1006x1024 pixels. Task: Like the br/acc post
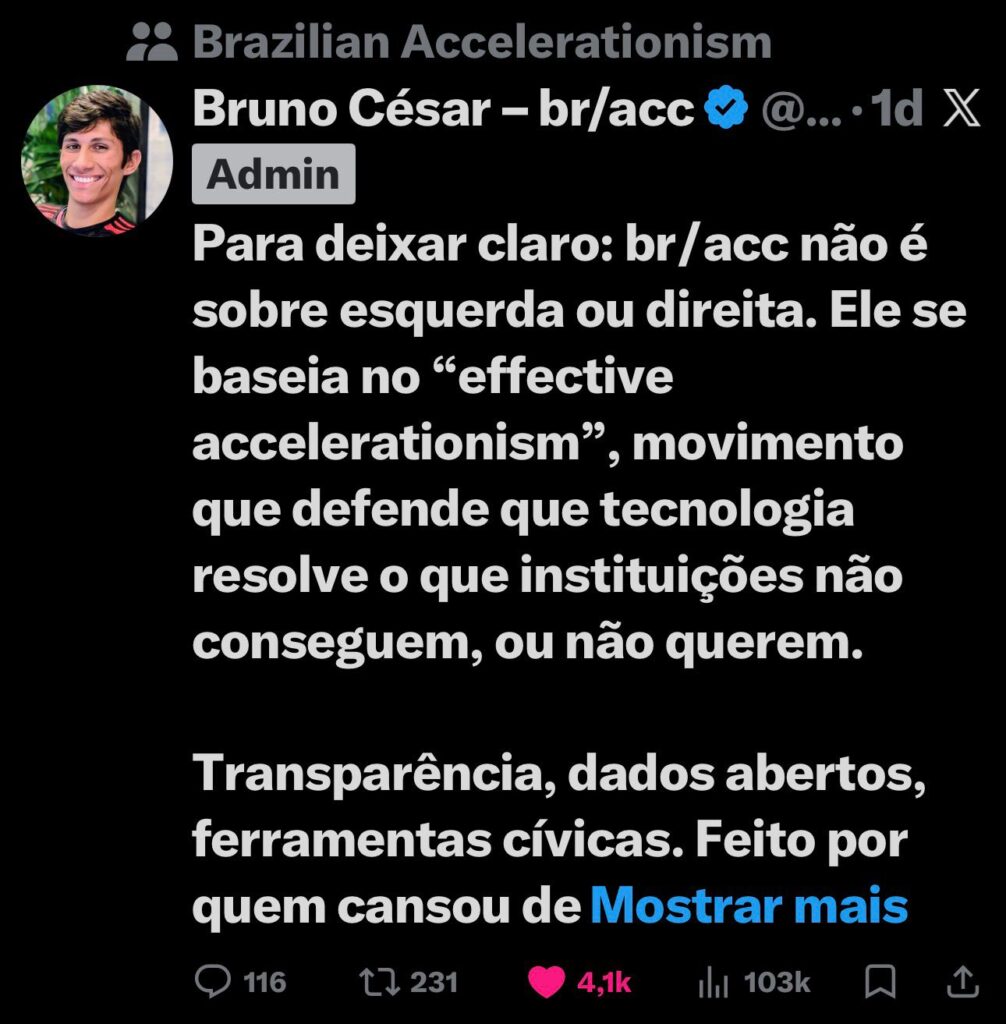point(547,981)
